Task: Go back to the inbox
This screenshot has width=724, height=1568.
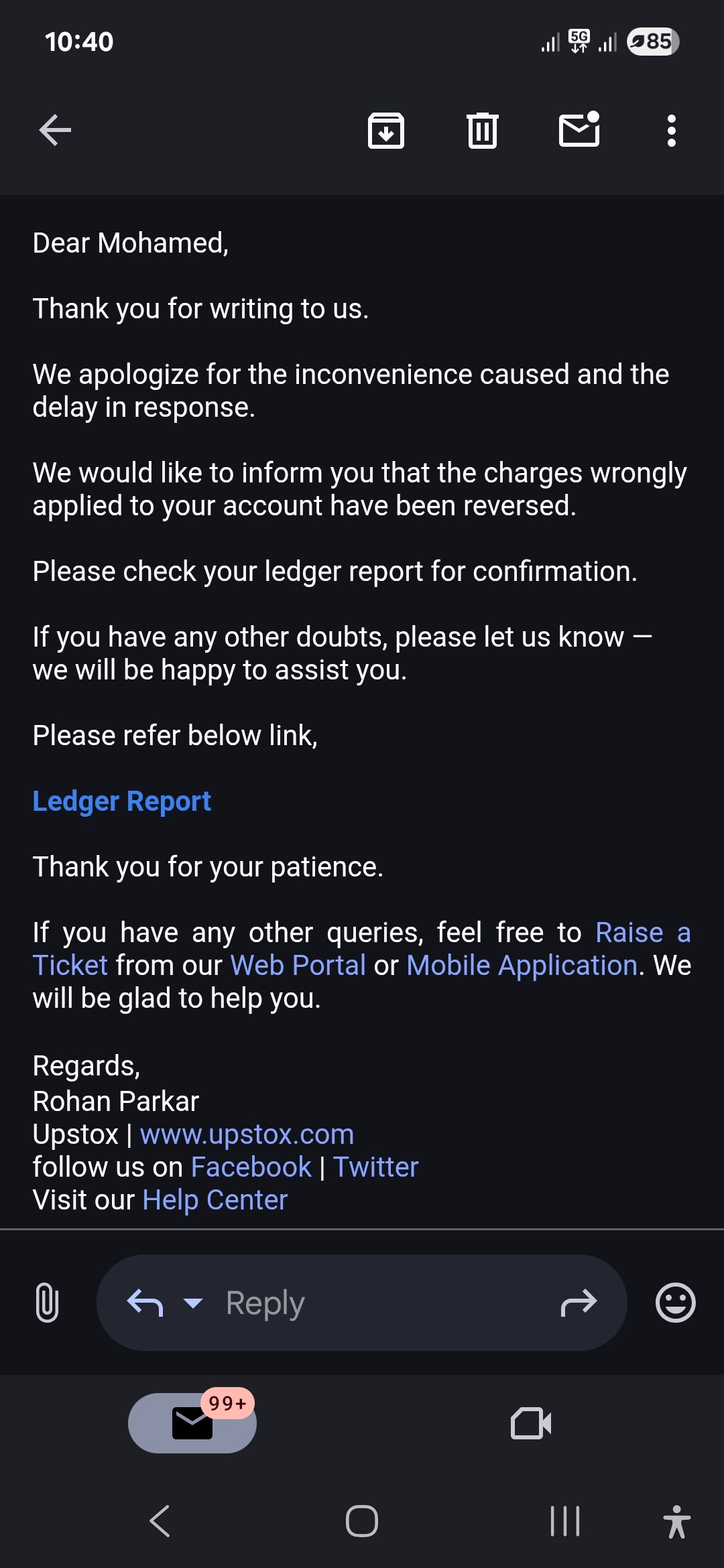Action: 55,130
